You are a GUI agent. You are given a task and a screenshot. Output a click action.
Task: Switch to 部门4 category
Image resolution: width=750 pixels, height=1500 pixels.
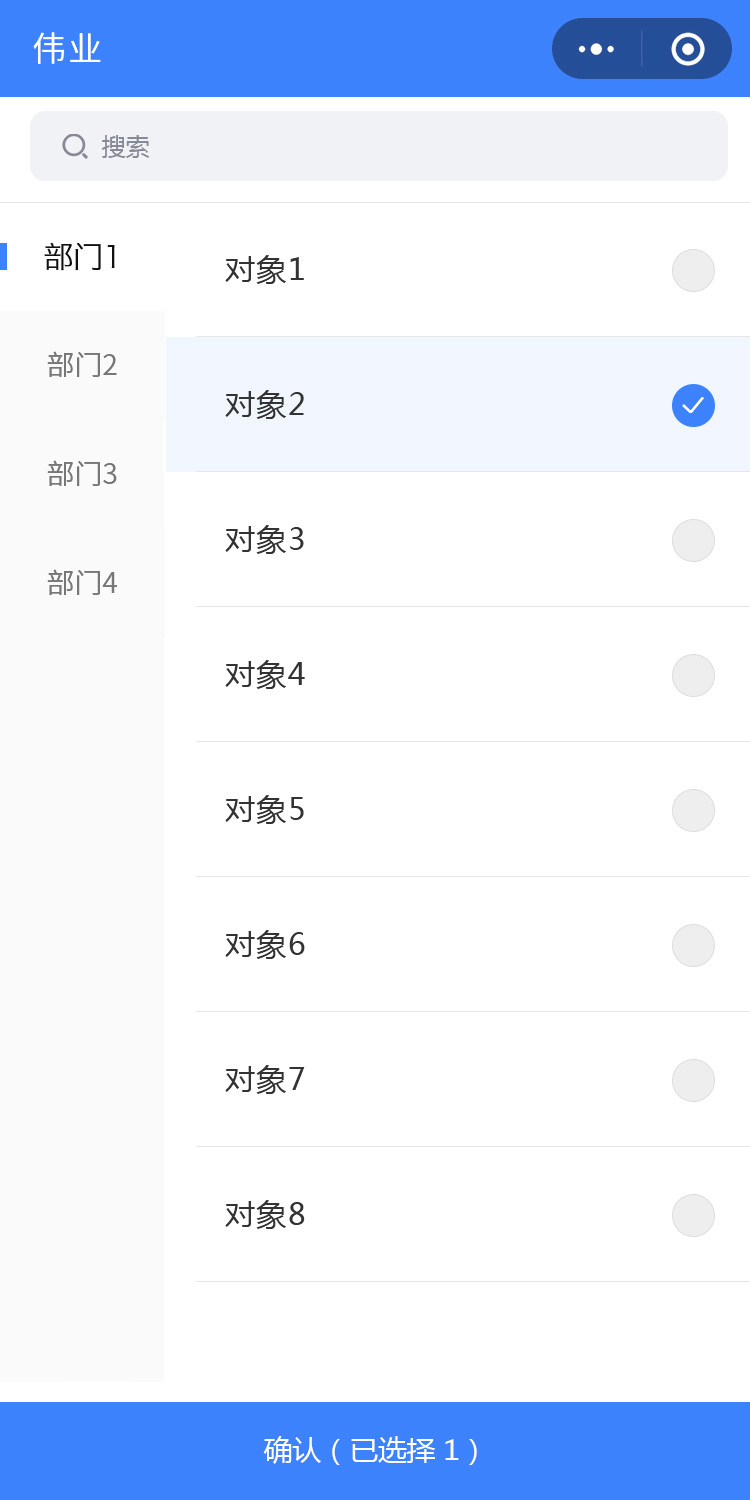tap(82, 582)
